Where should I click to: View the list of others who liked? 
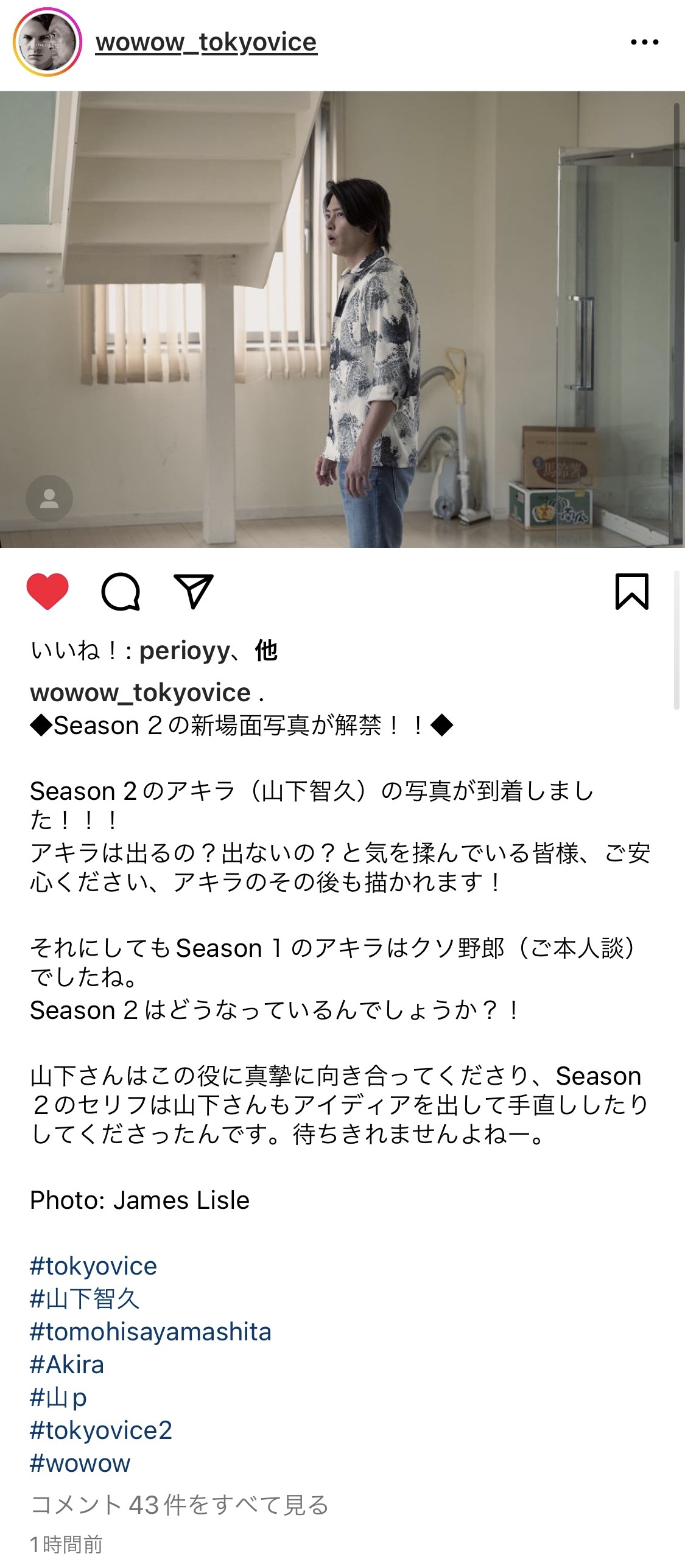pyautogui.click(x=266, y=651)
